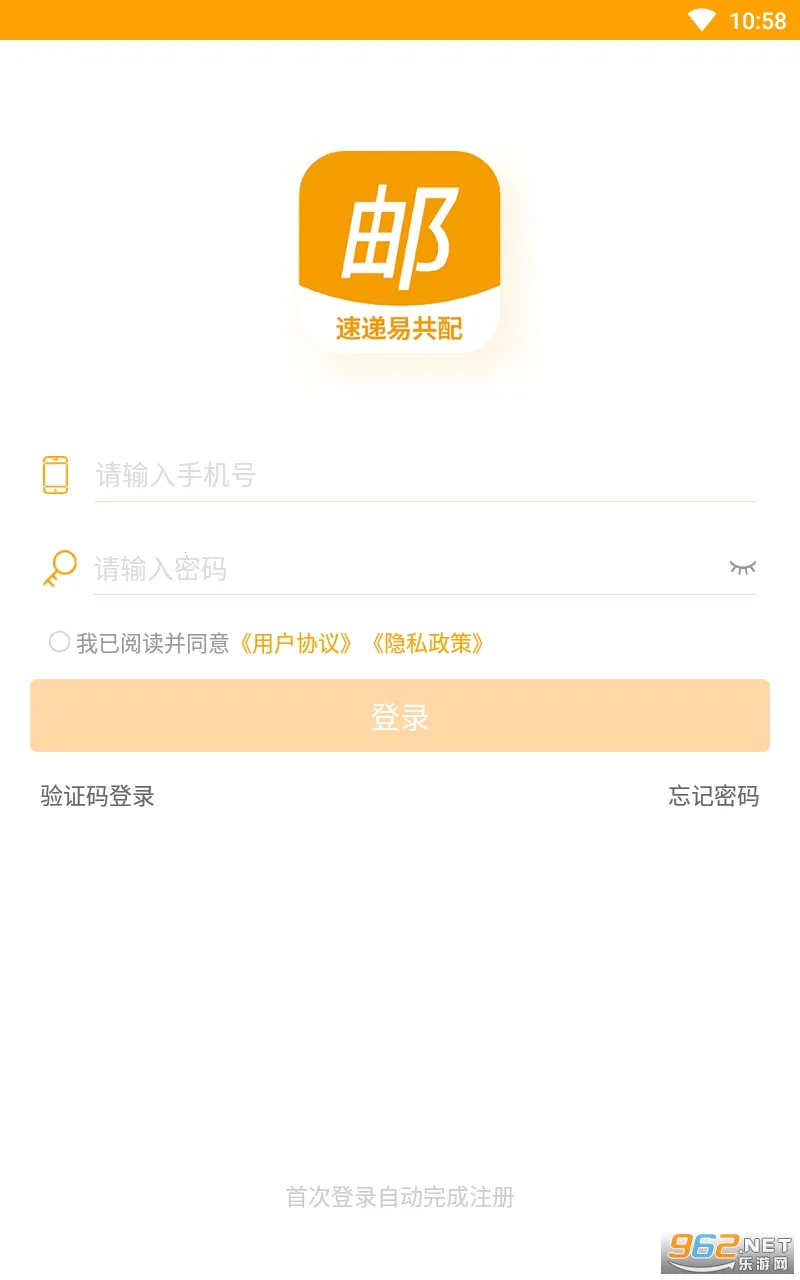
Task: Click the 首次登录自动完成注册 hint text
Action: point(400,1198)
